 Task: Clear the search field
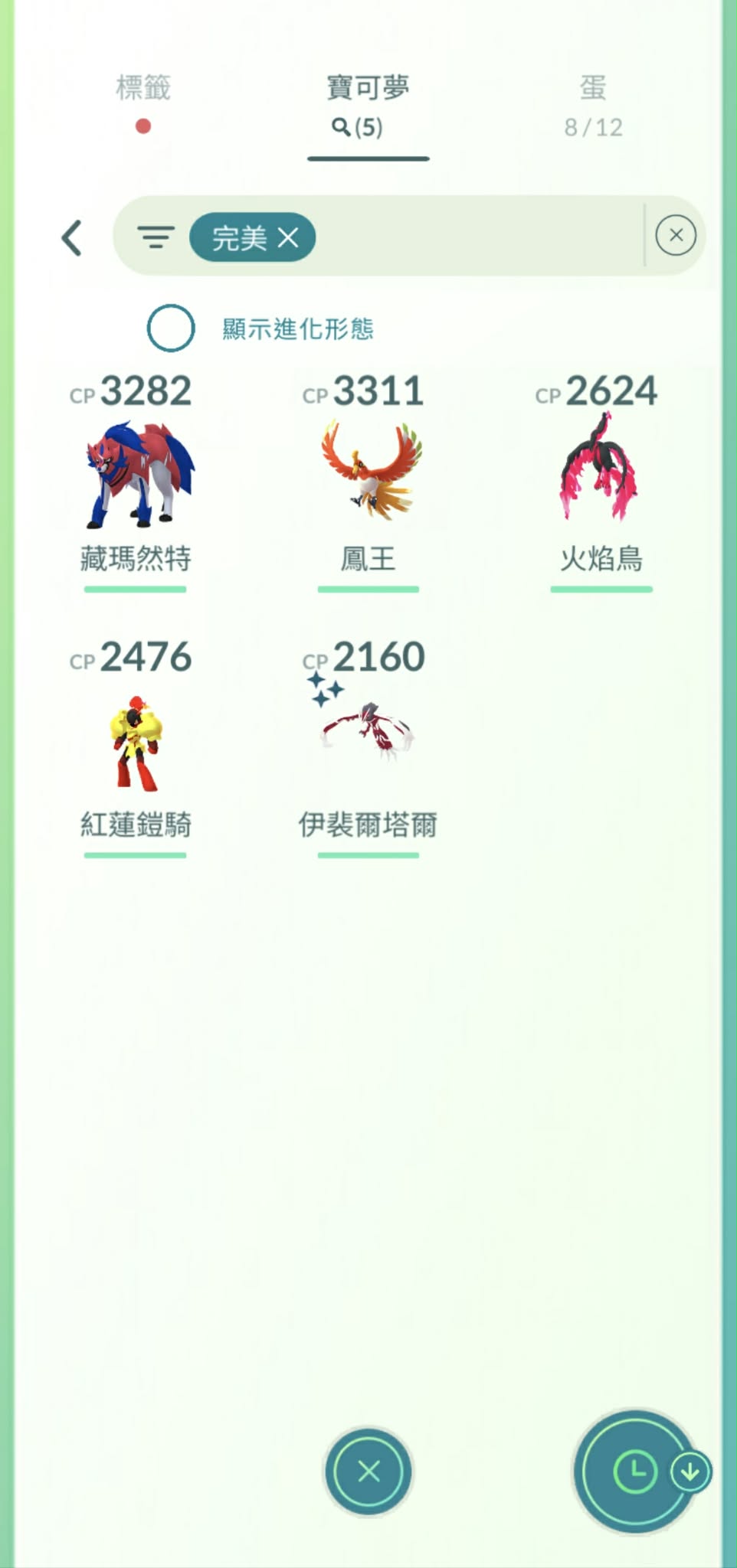(x=676, y=235)
